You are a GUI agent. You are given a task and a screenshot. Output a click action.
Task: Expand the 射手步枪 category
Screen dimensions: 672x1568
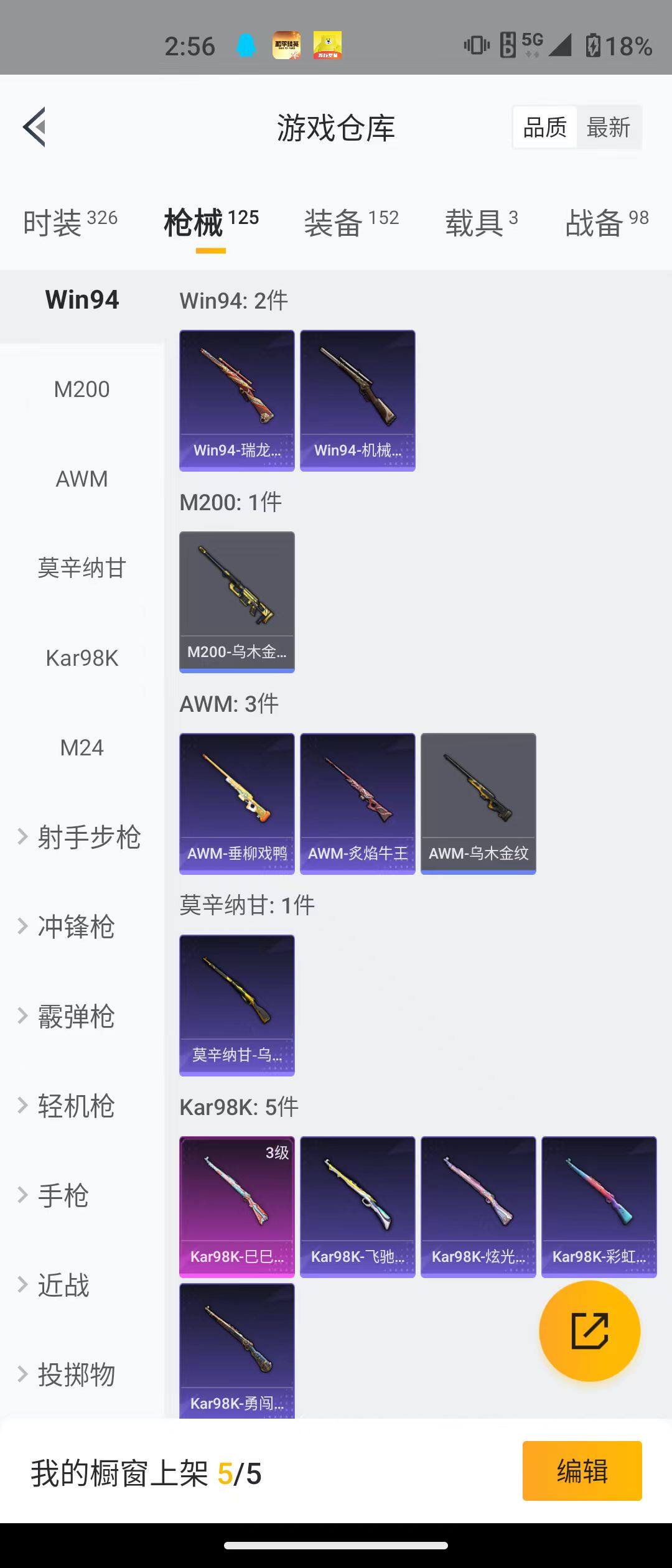coord(81,837)
